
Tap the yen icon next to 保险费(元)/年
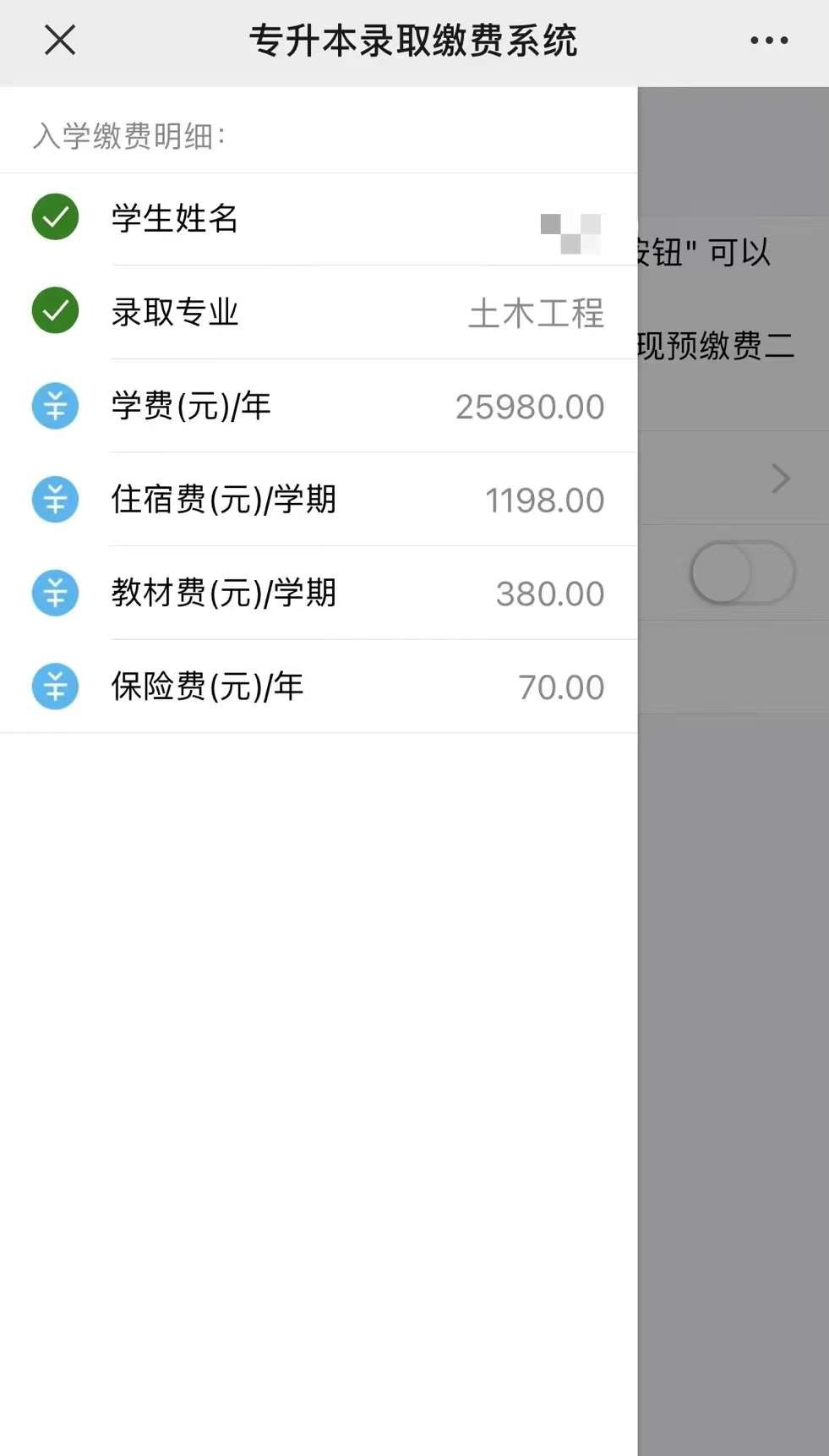pos(54,687)
